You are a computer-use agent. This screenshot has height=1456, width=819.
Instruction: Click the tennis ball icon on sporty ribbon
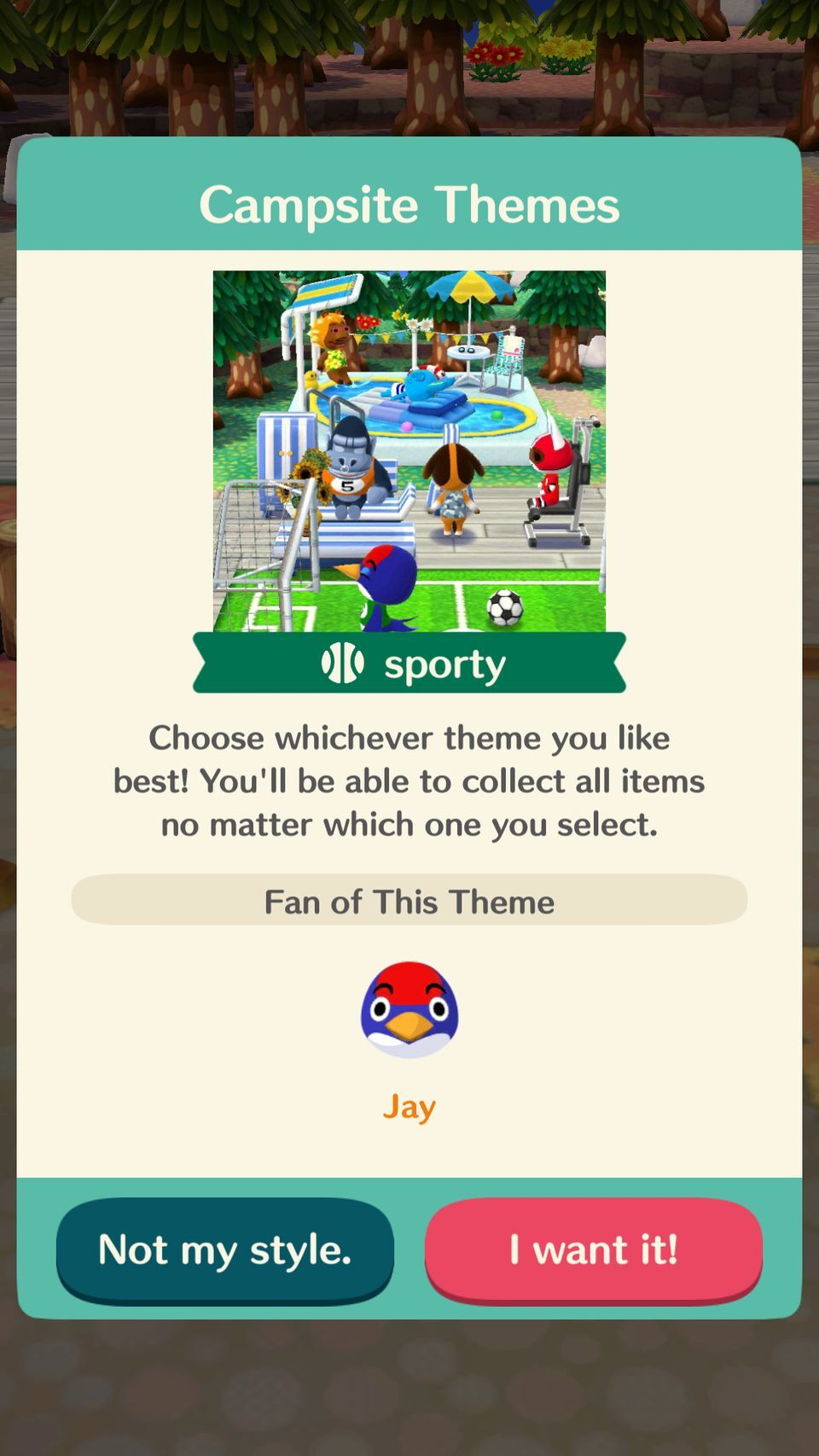[x=341, y=662]
